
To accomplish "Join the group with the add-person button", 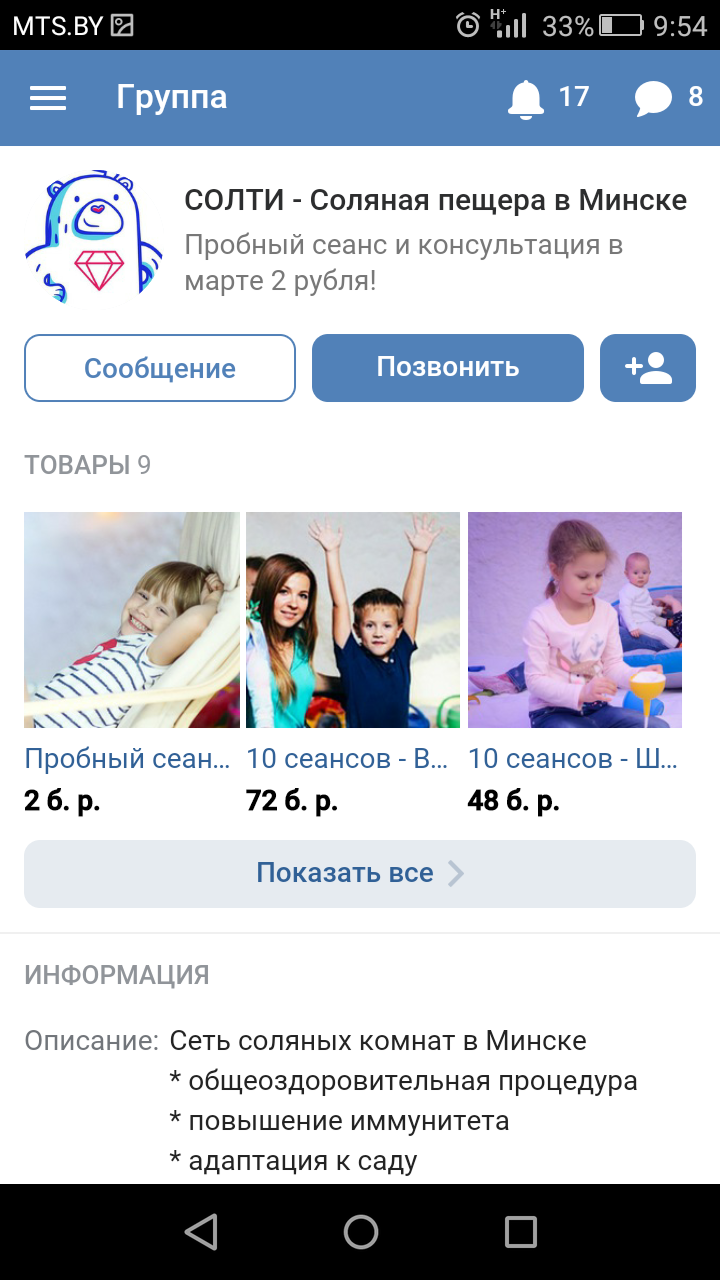I will (x=647, y=368).
